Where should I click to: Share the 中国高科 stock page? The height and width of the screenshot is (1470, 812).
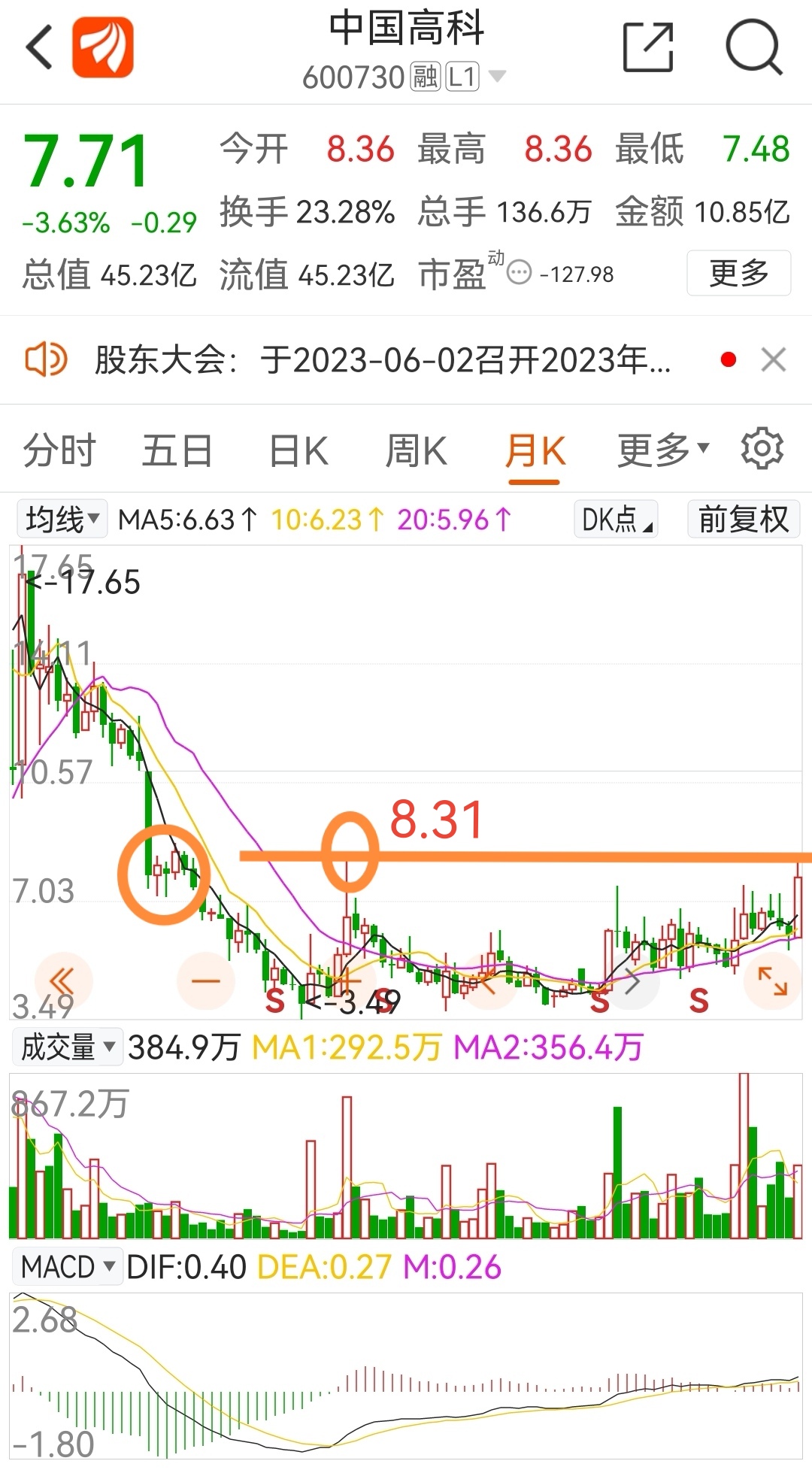(648, 47)
